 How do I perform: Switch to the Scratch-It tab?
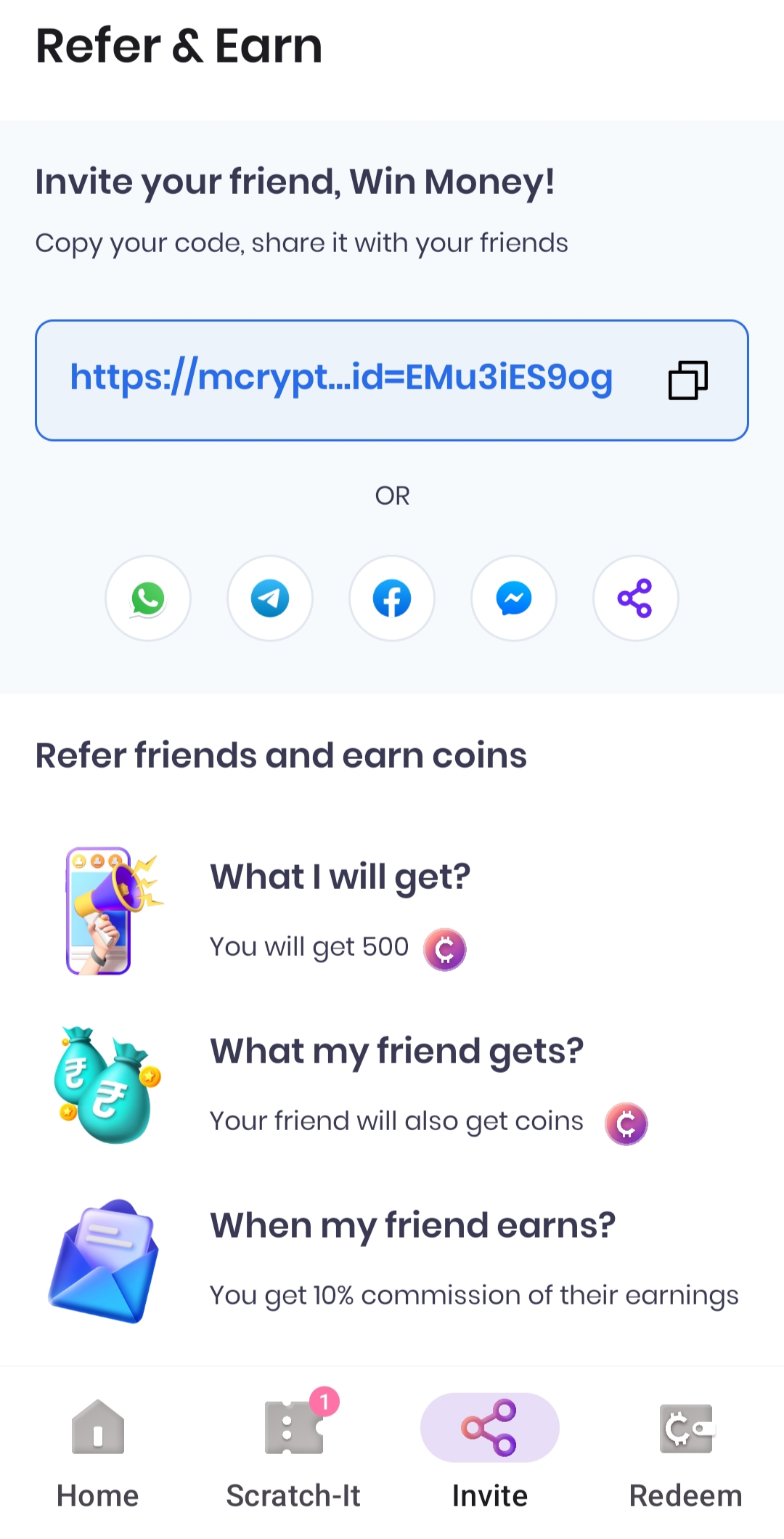click(x=293, y=1453)
